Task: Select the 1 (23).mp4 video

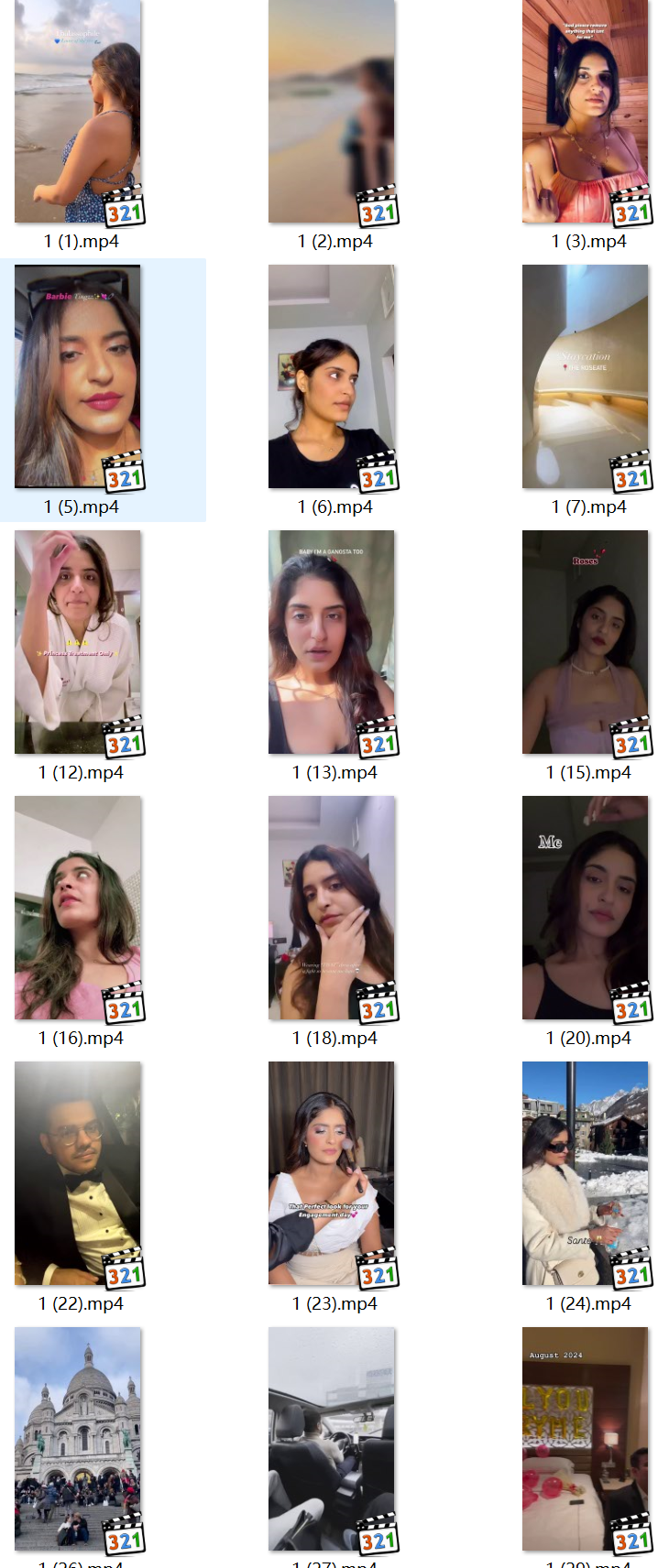Action: pyautogui.click(x=332, y=1174)
